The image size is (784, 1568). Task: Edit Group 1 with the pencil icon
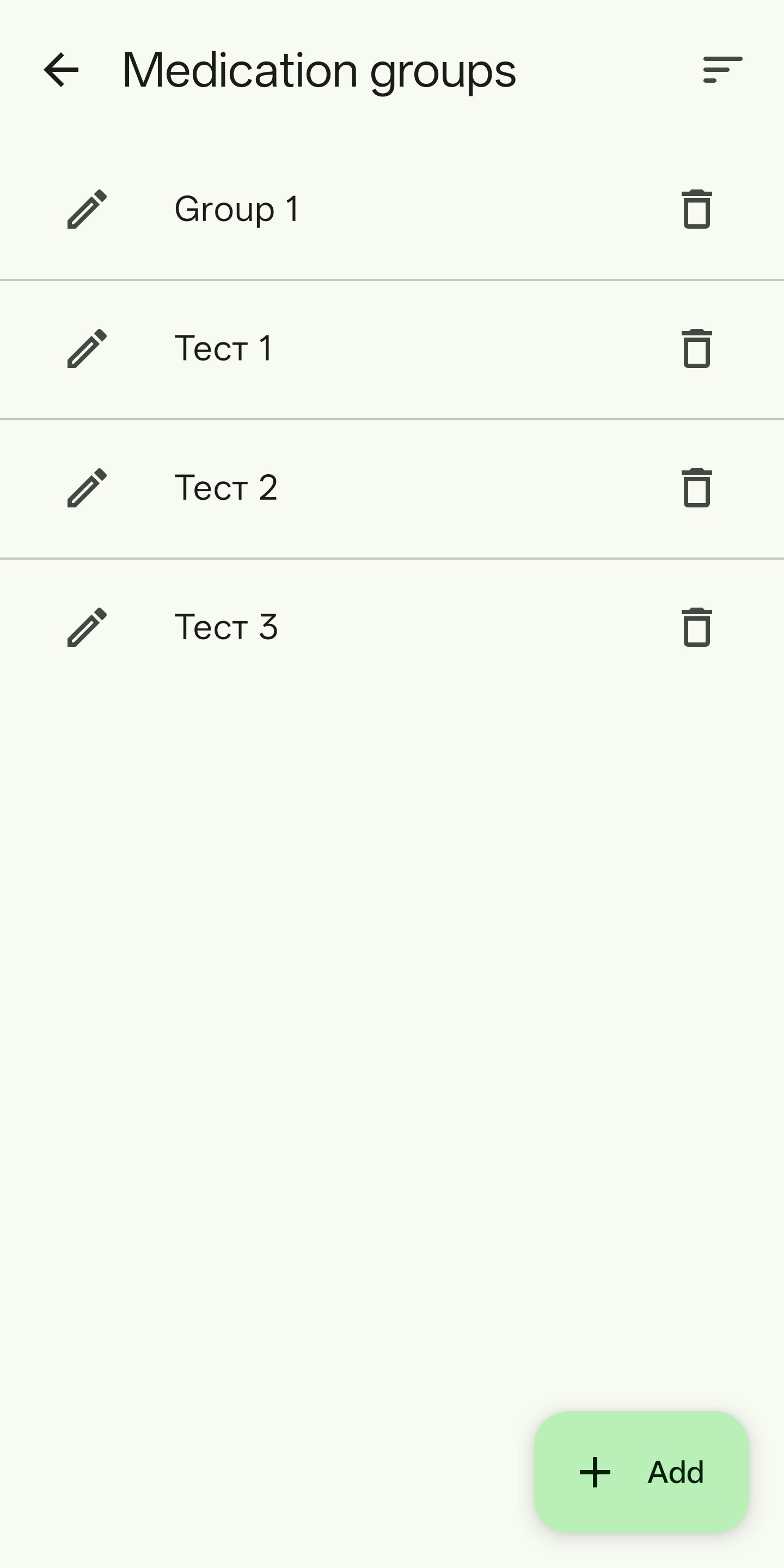(87, 210)
